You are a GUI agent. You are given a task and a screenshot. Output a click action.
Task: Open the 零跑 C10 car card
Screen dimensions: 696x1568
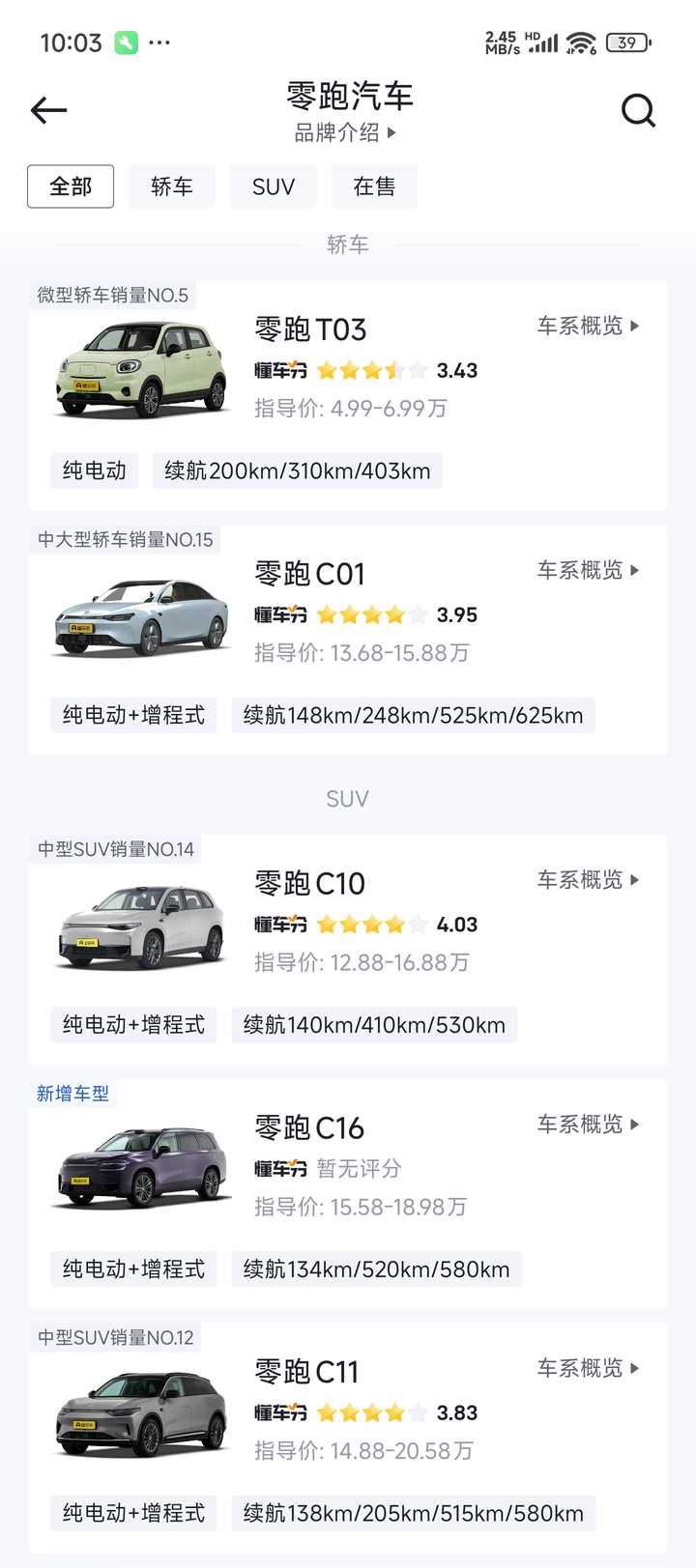(348, 950)
